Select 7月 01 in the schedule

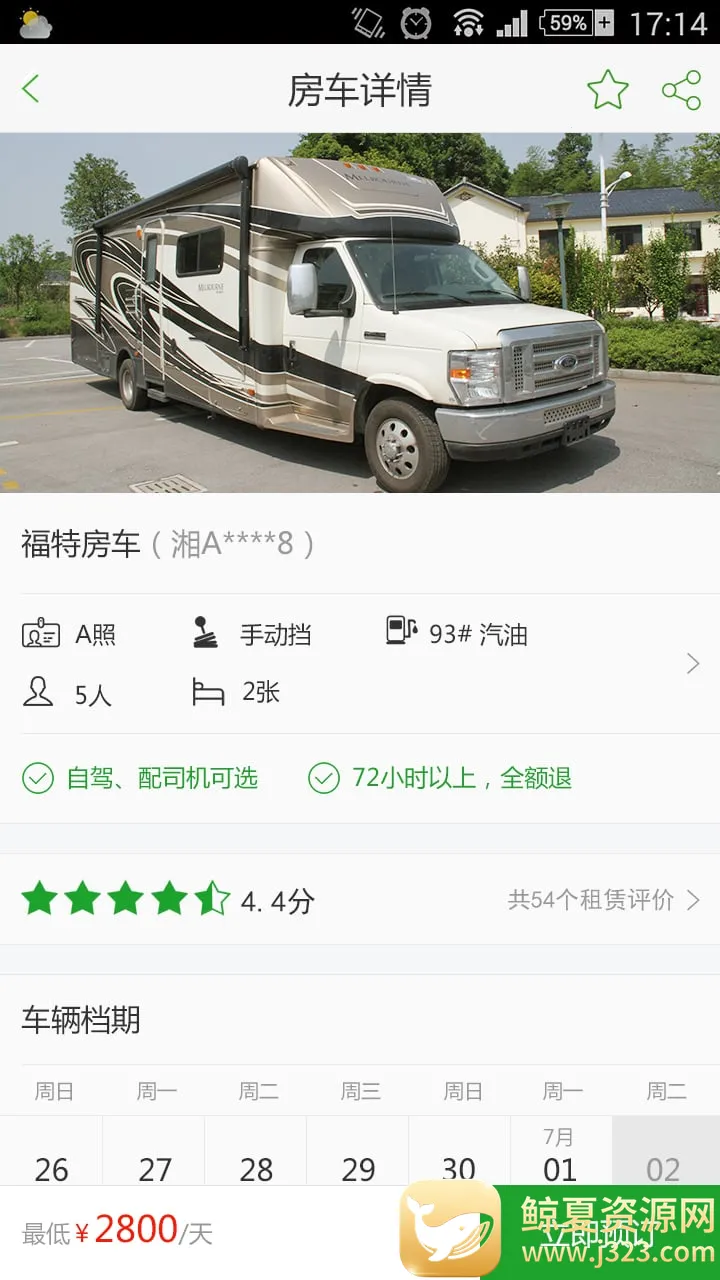(560, 1158)
